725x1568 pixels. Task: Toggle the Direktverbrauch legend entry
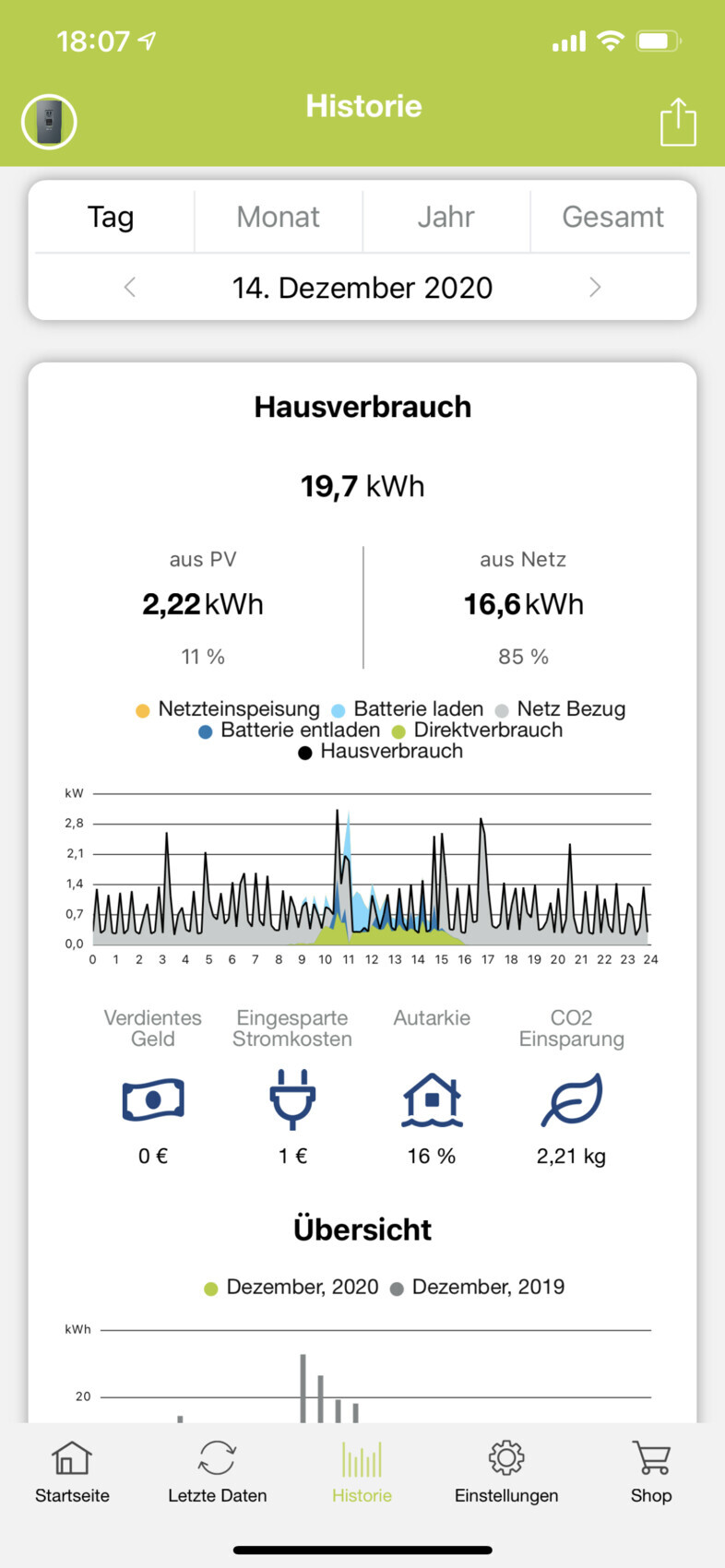(x=477, y=731)
